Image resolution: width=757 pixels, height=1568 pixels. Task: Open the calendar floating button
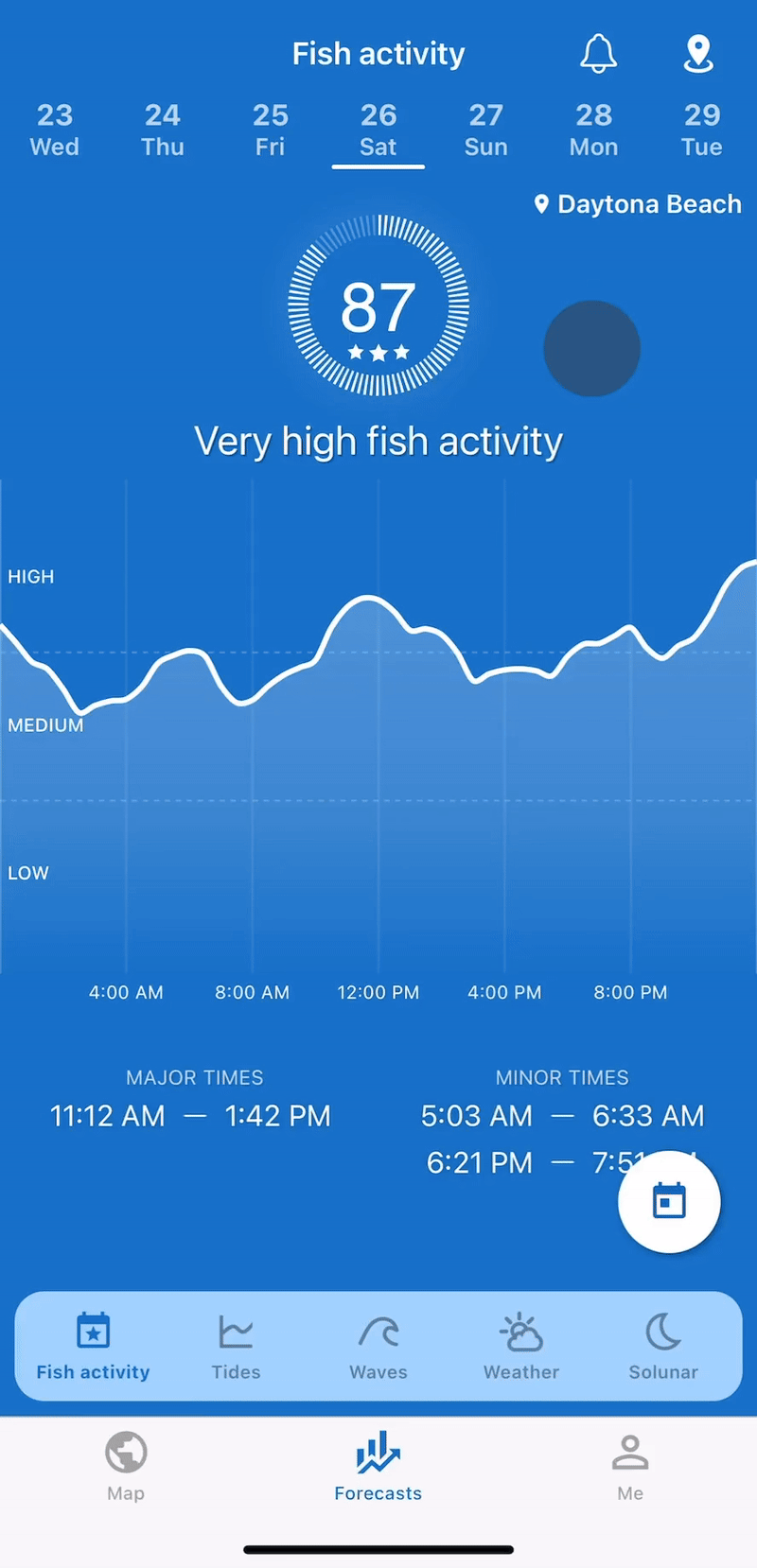tap(669, 1202)
